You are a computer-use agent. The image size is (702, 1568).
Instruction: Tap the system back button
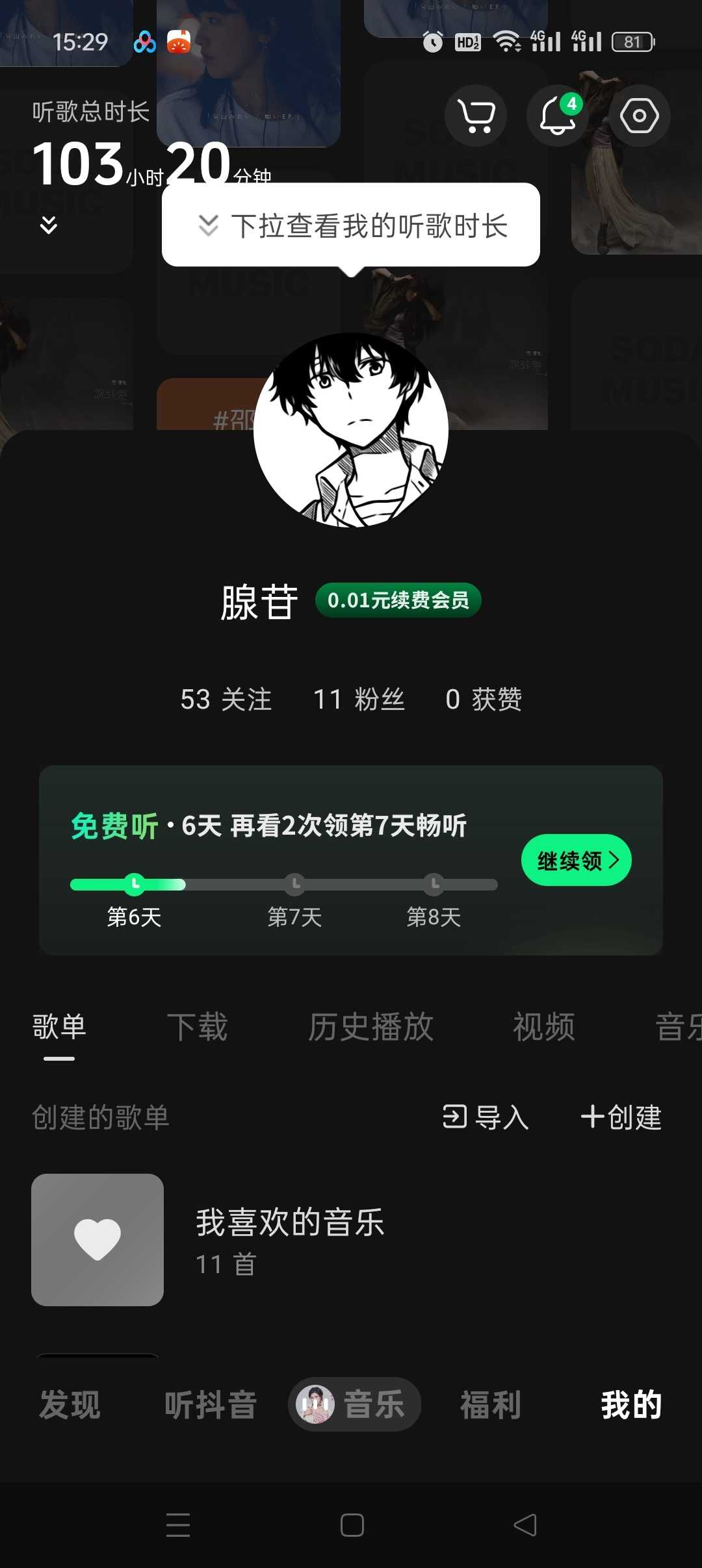(525, 1525)
